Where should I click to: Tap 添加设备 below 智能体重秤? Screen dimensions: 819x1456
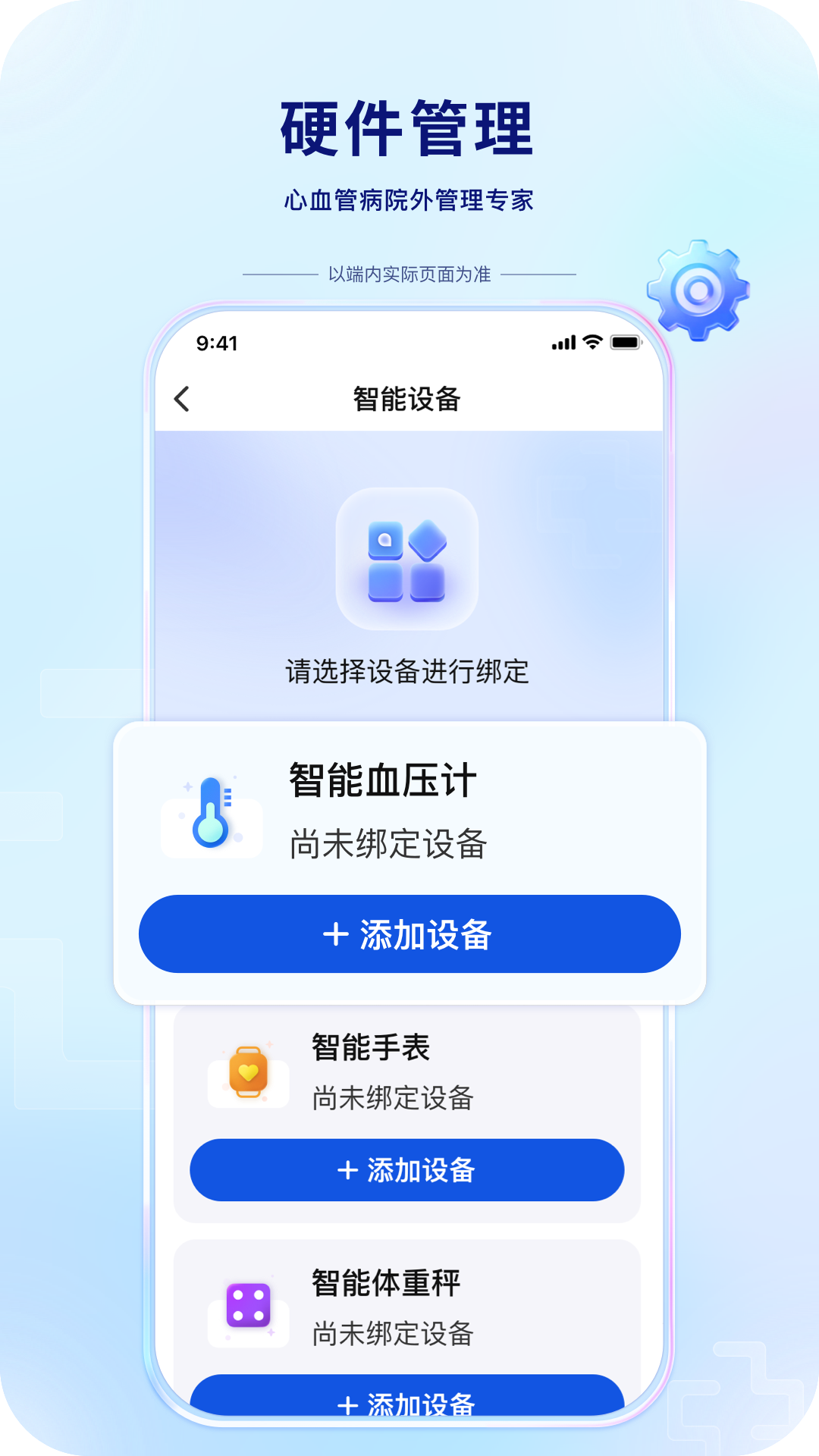click(x=407, y=1407)
